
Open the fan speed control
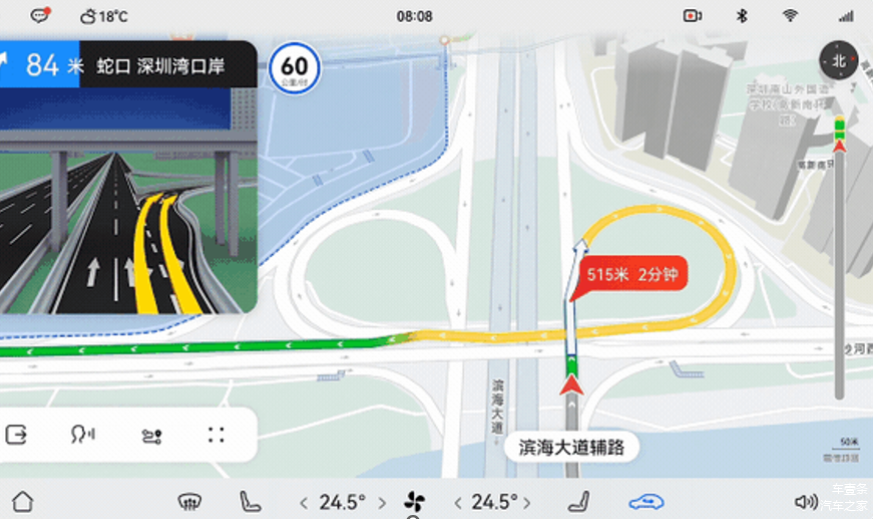pyautogui.click(x=414, y=502)
